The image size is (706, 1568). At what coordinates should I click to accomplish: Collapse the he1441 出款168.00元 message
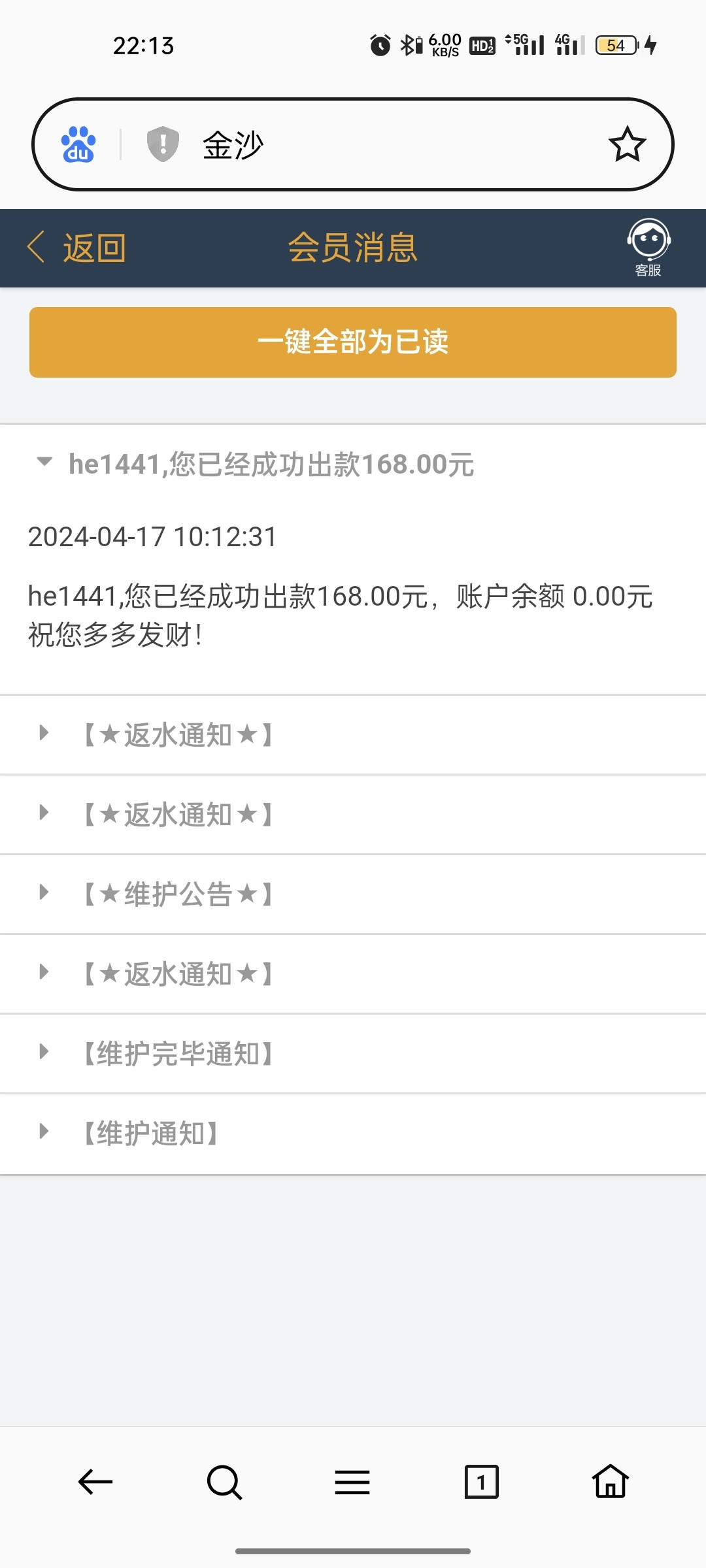[271, 465]
